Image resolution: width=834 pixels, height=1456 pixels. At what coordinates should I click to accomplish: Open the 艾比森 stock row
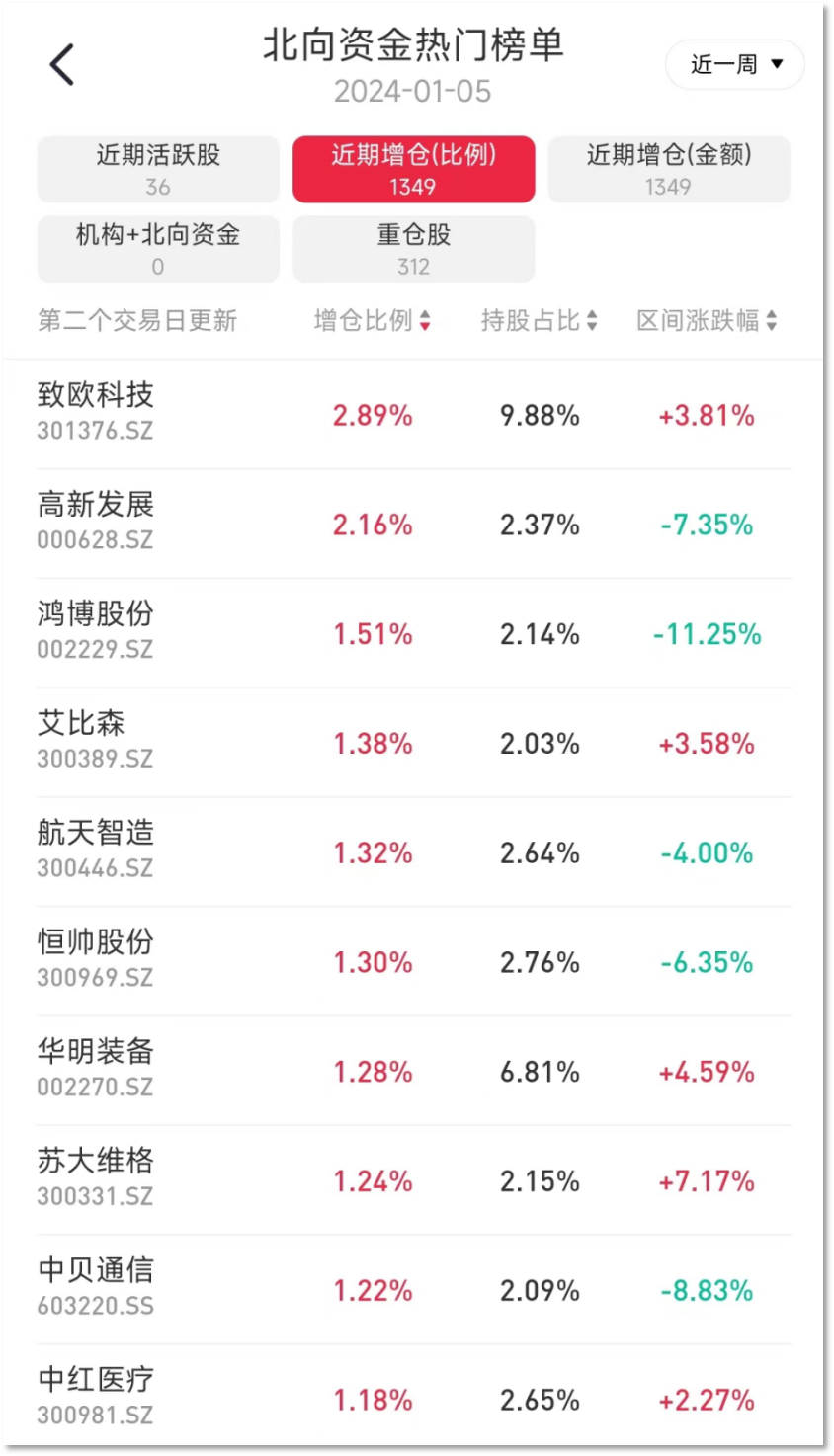coord(414,743)
